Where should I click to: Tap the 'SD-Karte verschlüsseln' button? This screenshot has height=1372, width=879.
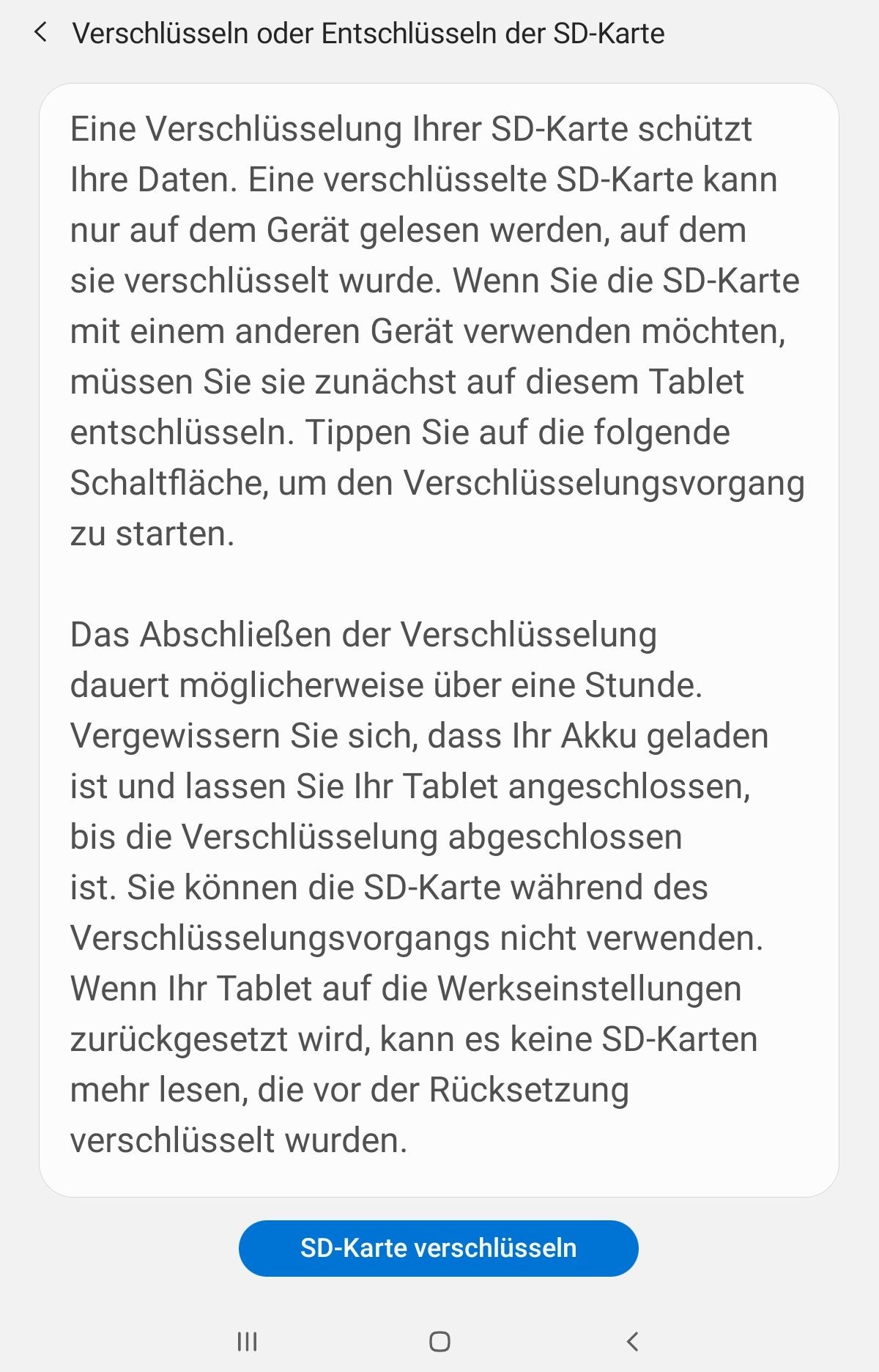tap(438, 1247)
